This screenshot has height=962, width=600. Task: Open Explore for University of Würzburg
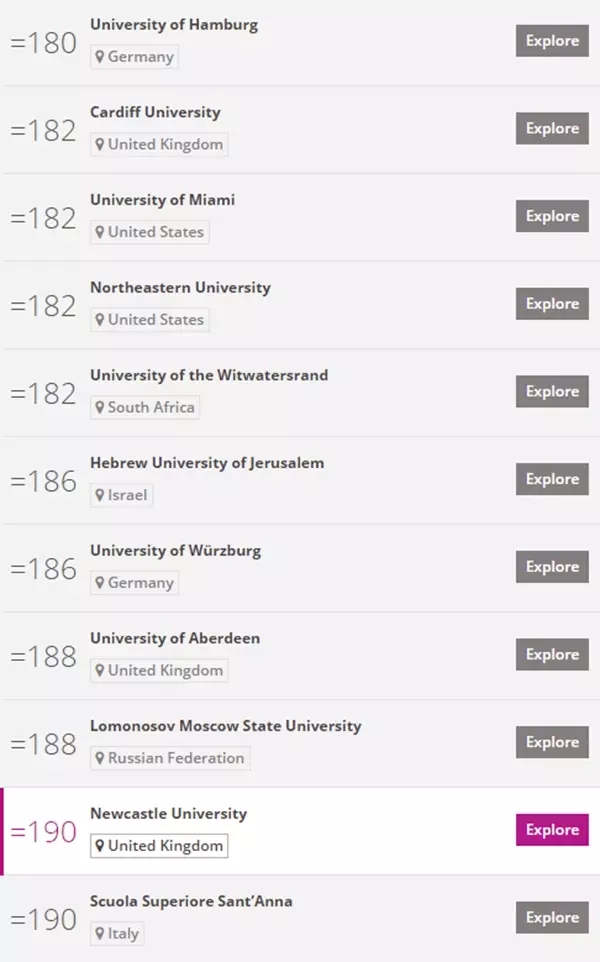click(552, 567)
